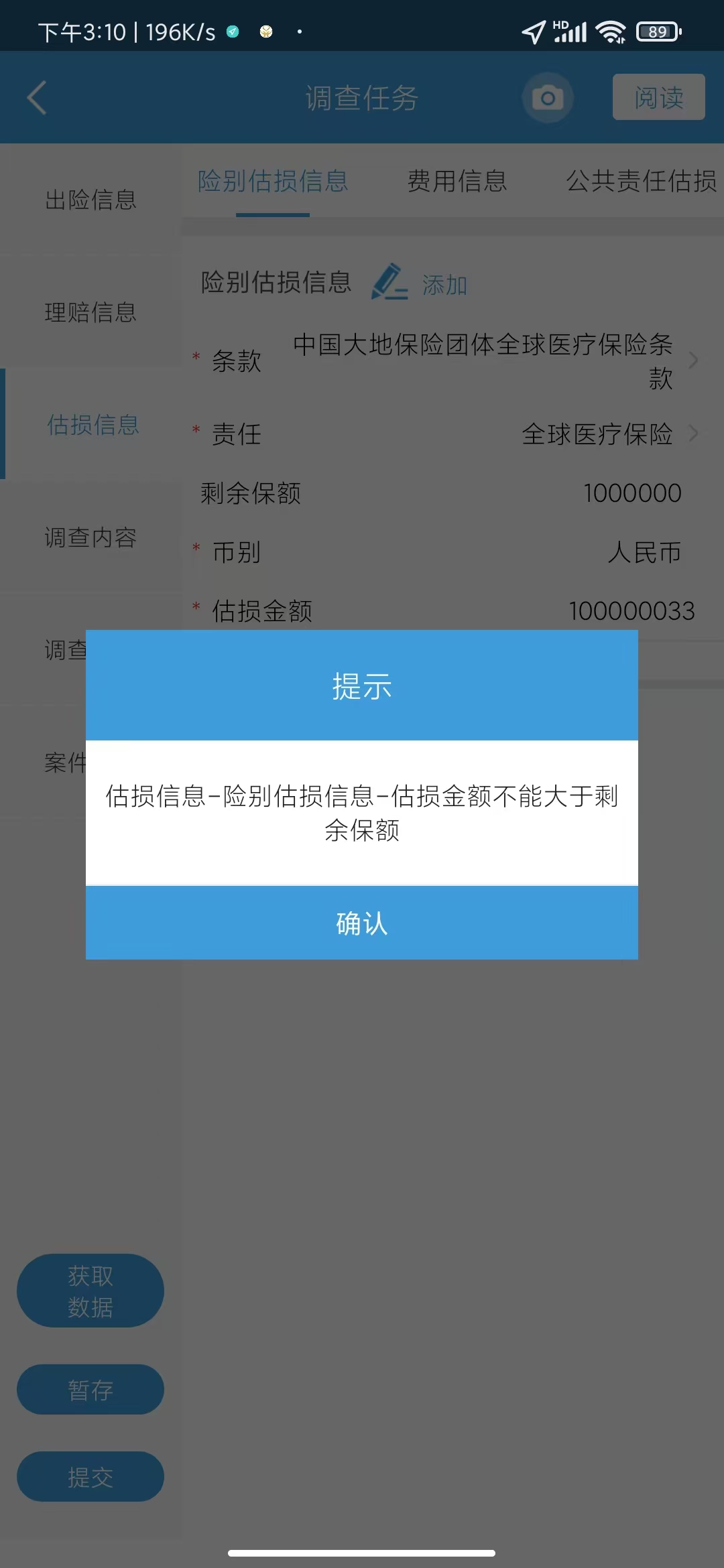724x1568 pixels.
Task: Confirm the dialog with 确认
Action: pyautogui.click(x=362, y=923)
